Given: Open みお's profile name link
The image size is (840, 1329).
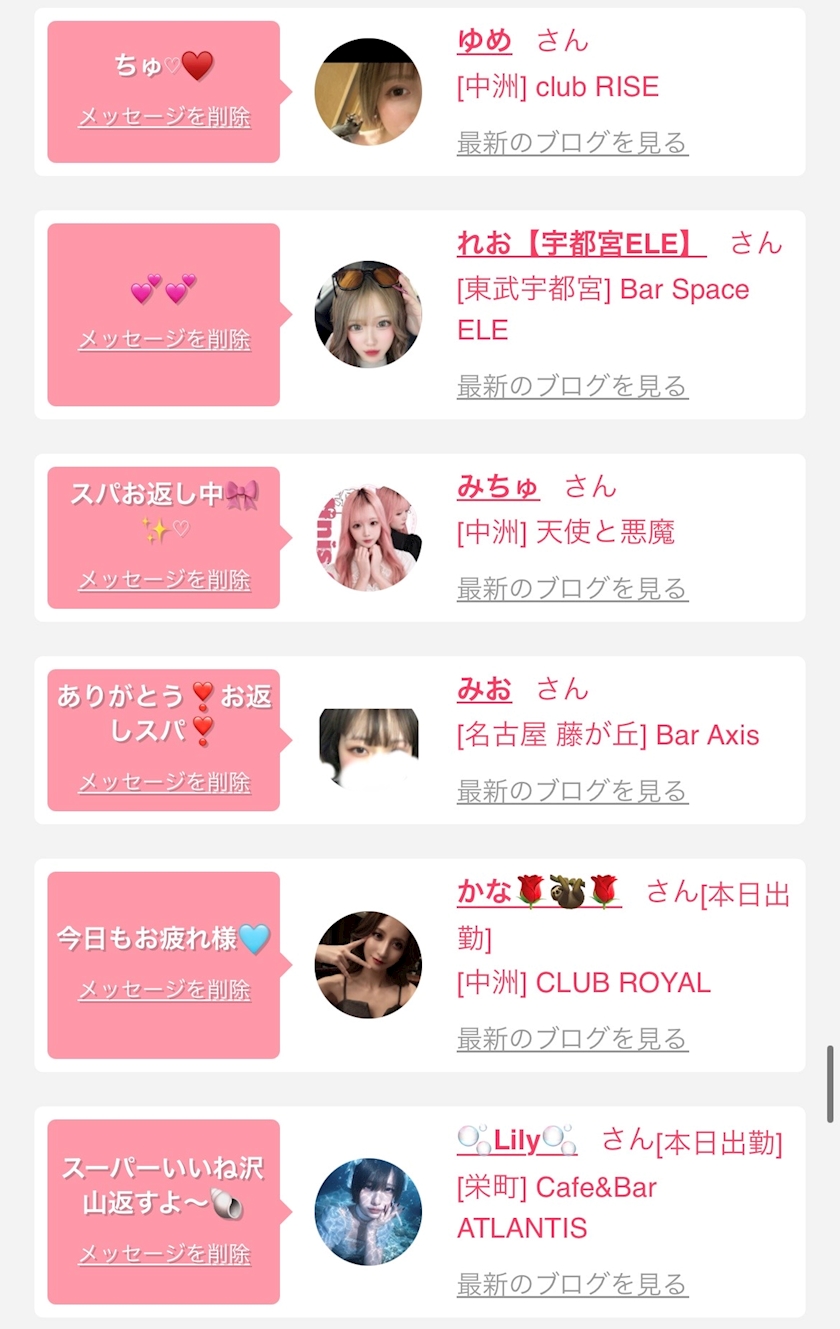Looking at the screenshot, I should 484,689.
